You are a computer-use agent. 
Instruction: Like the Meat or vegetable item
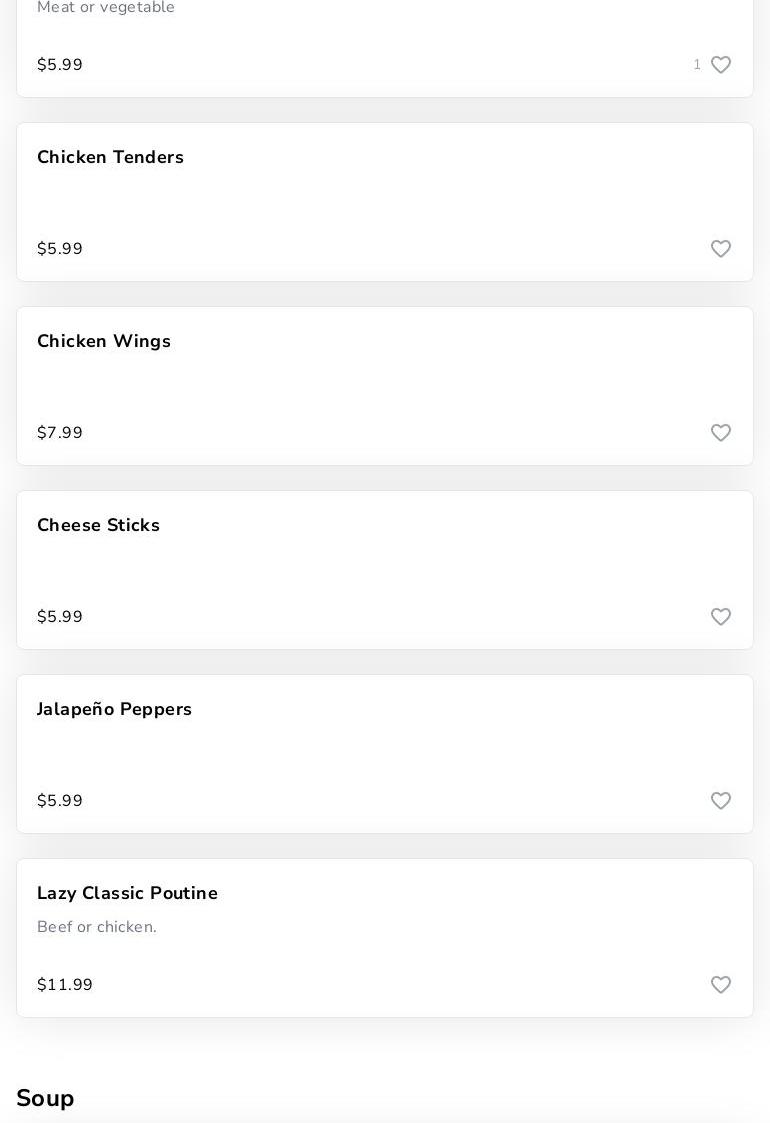pyautogui.click(x=721, y=65)
